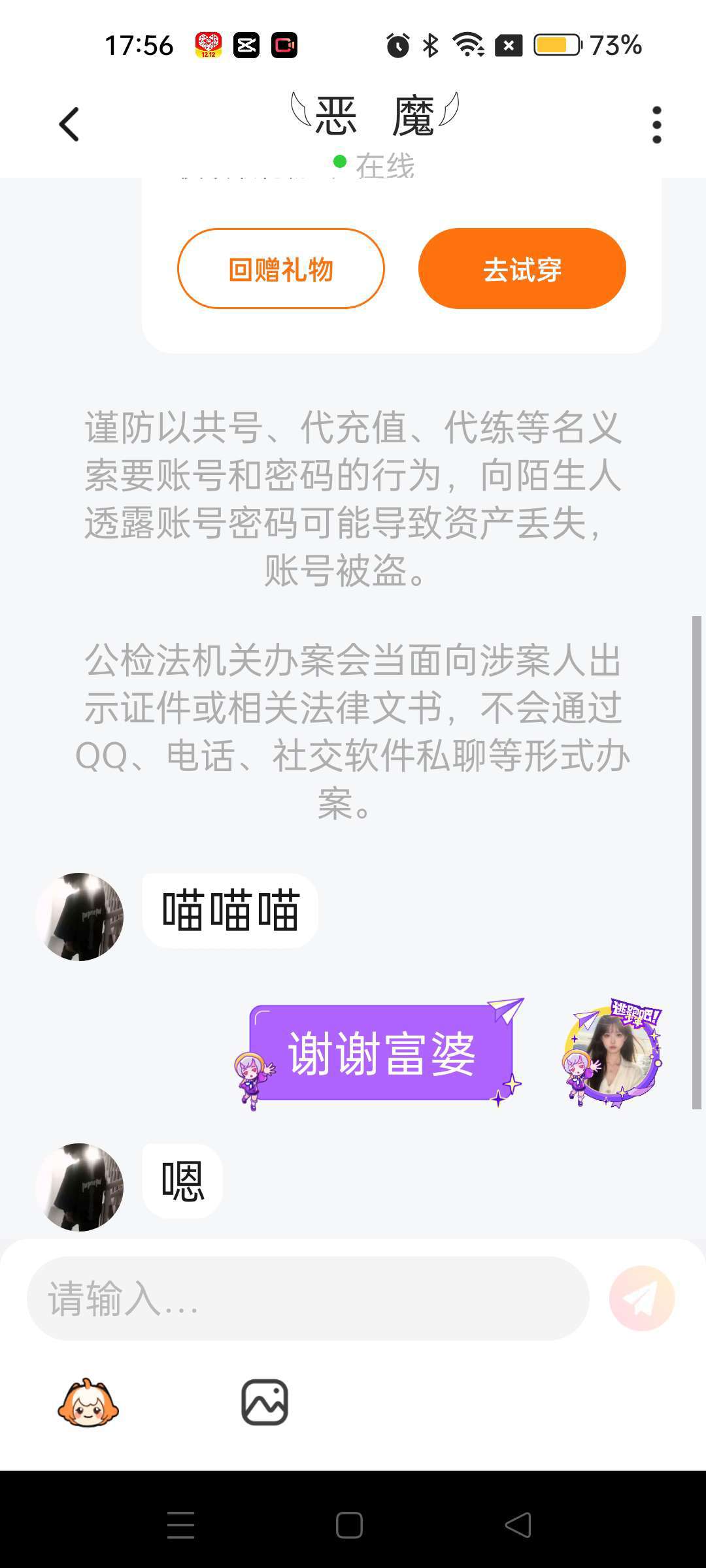706x1568 pixels.
Task: Go back from the 恶魔 chat
Action: click(x=69, y=124)
